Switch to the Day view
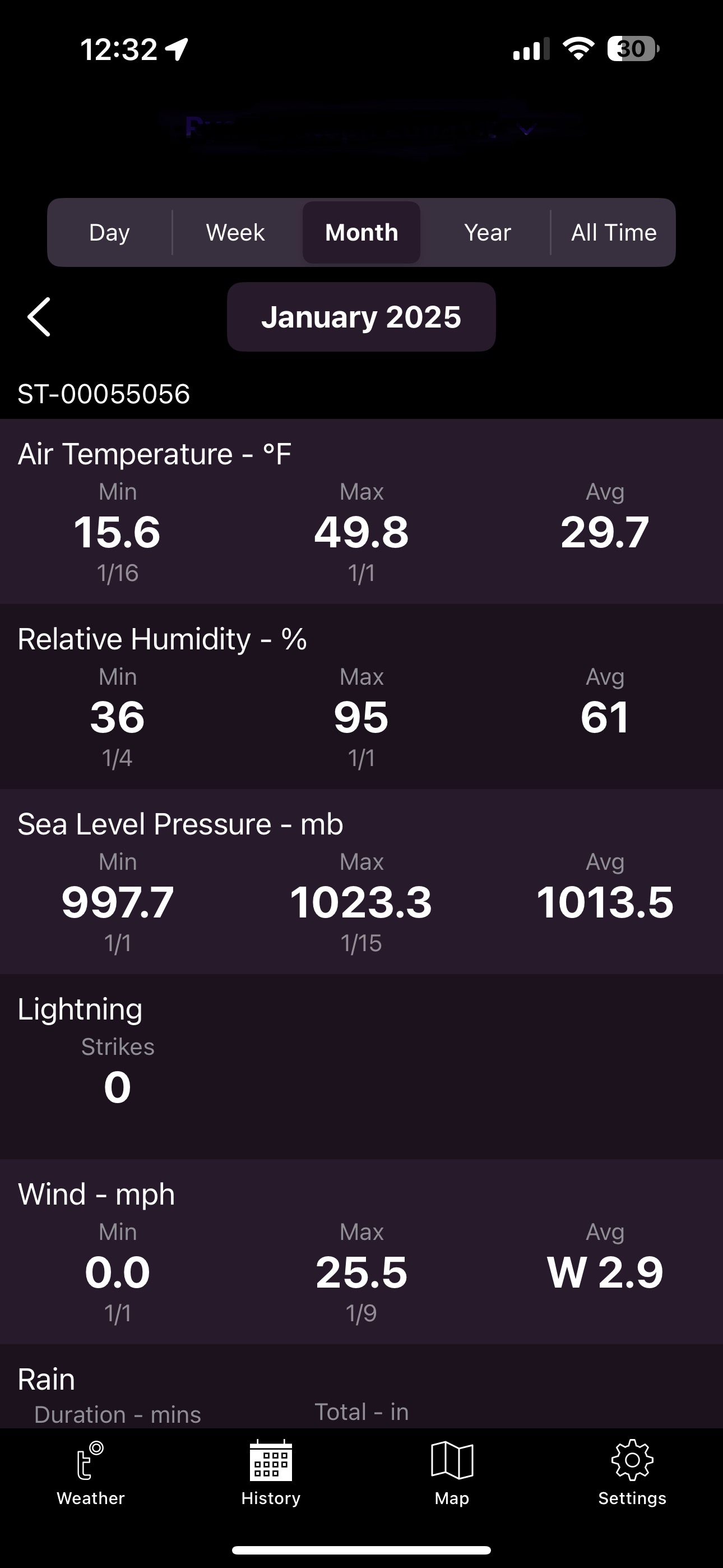This screenshot has height=1568, width=723. pyautogui.click(x=109, y=233)
